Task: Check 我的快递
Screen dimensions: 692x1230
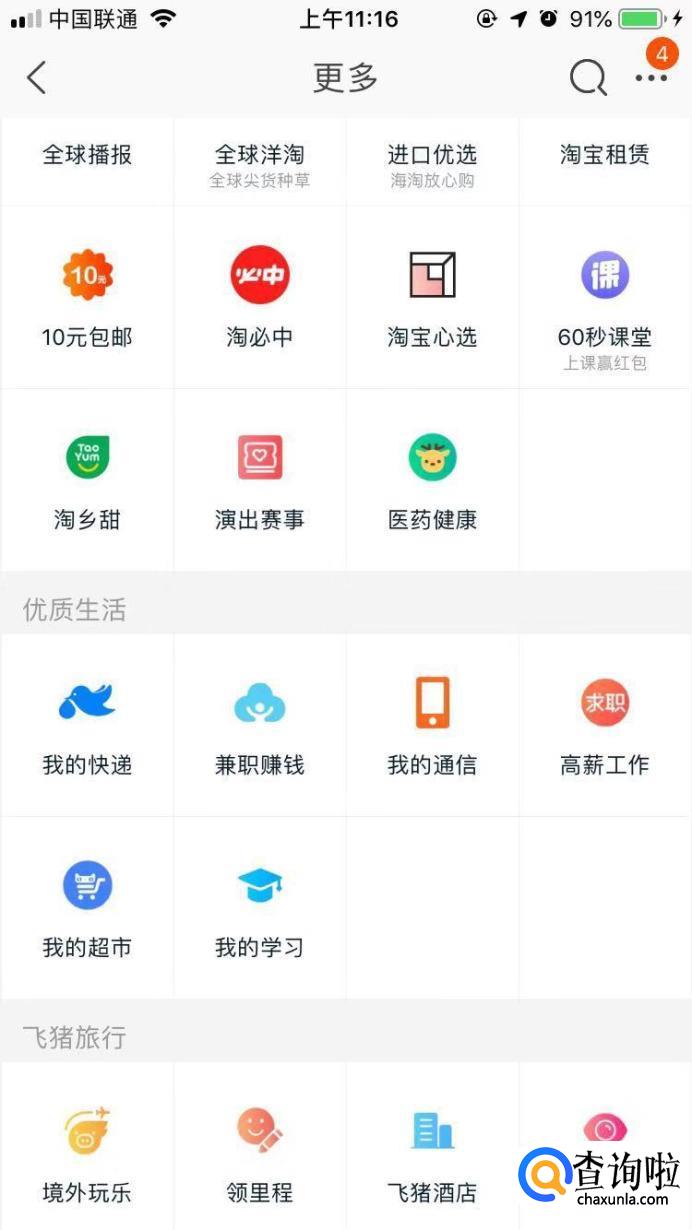Action: pyautogui.click(x=87, y=725)
